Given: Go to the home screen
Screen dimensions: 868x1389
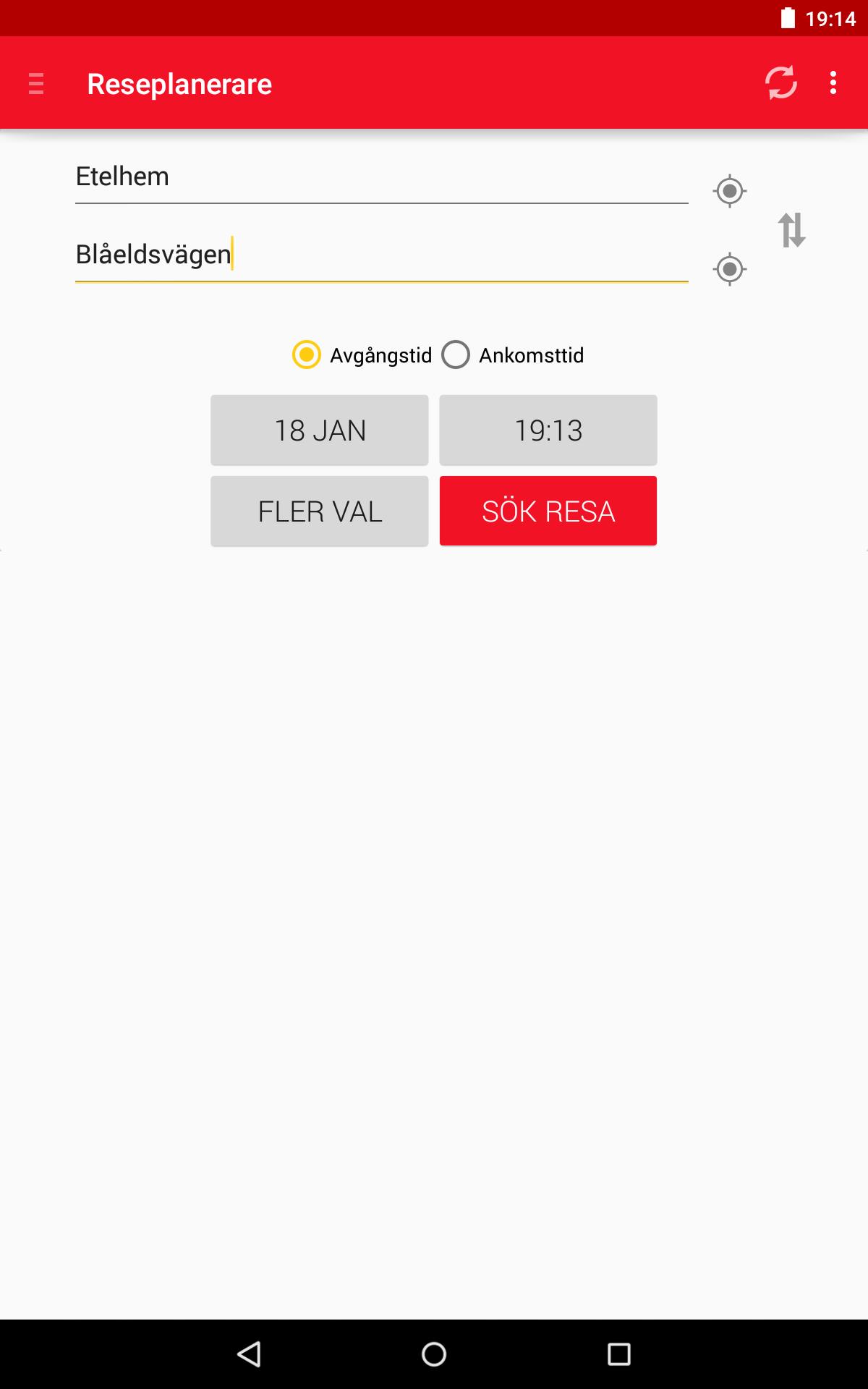Looking at the screenshot, I should 434,1354.
